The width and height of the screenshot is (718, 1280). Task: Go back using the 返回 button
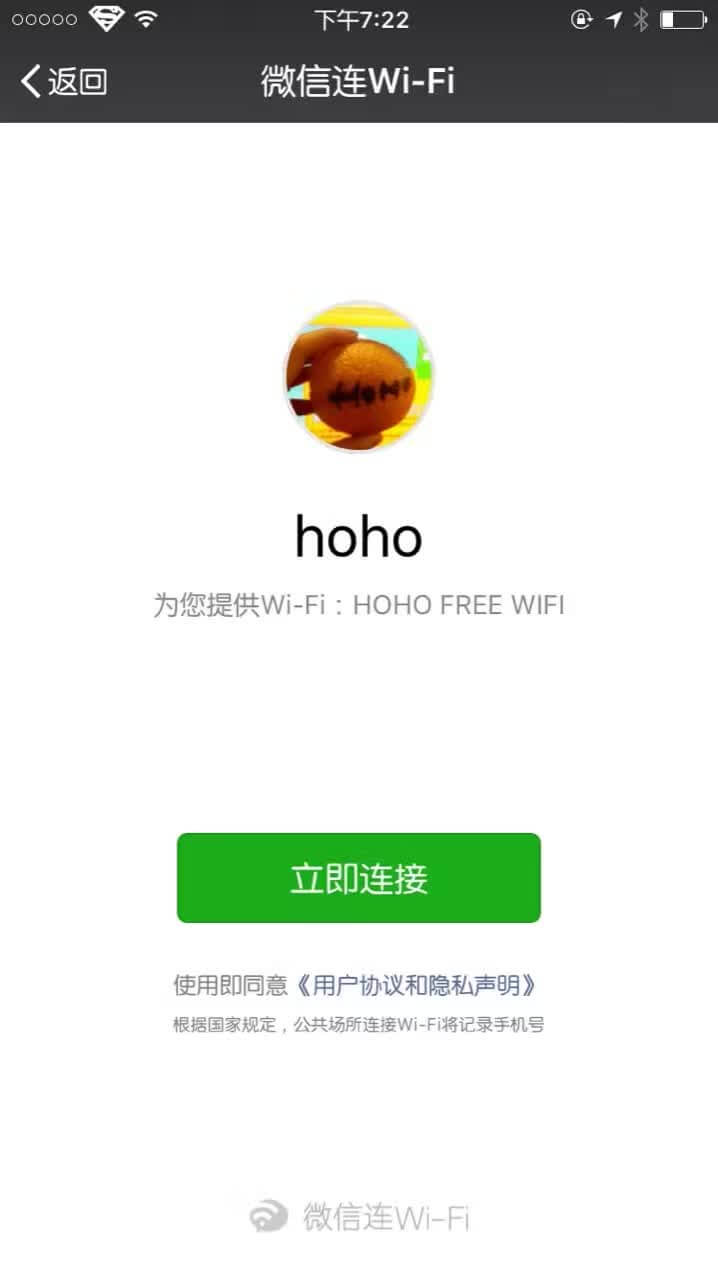pos(64,81)
